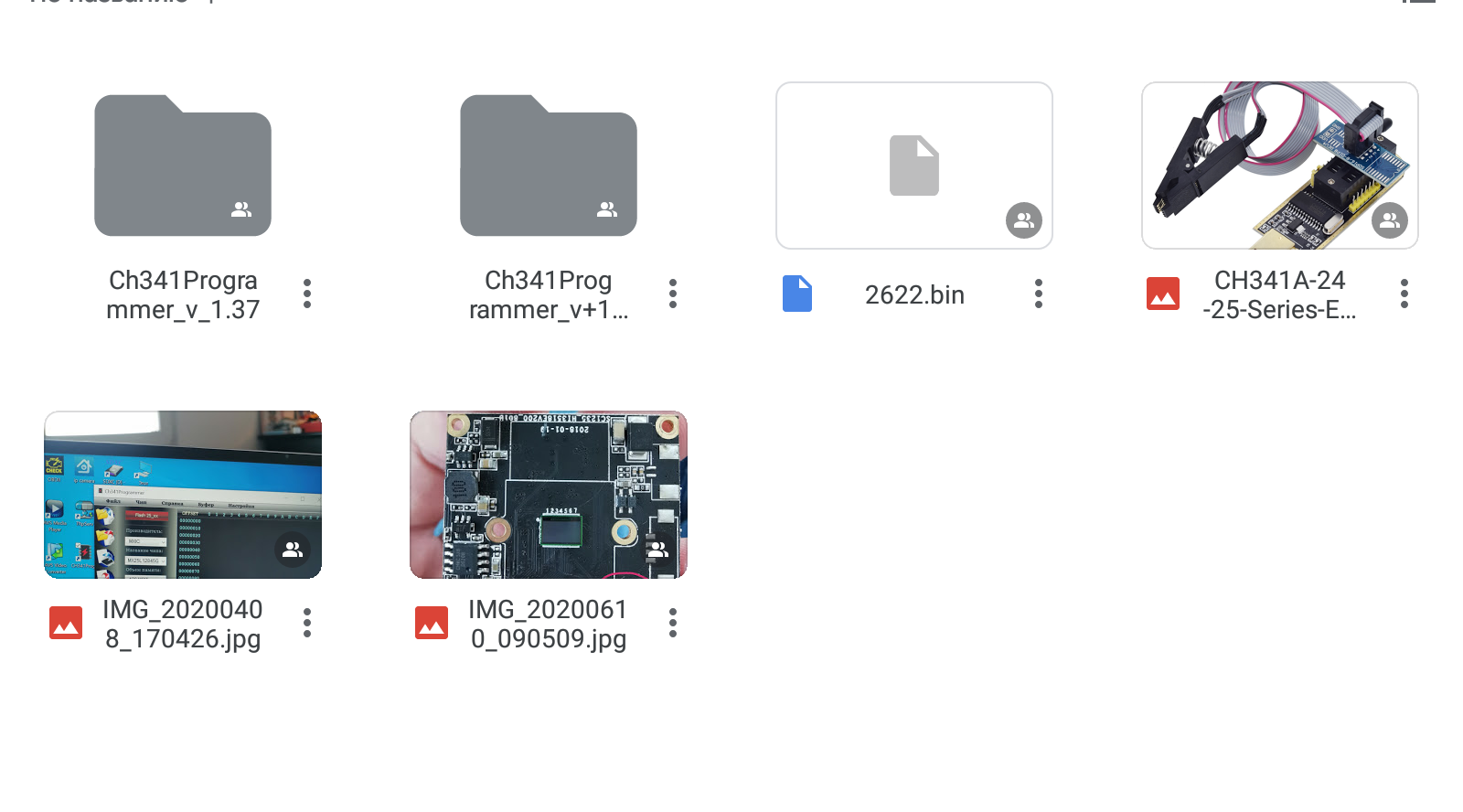Open more options for 2622.bin
The image size is (1463, 812).
1039,294
